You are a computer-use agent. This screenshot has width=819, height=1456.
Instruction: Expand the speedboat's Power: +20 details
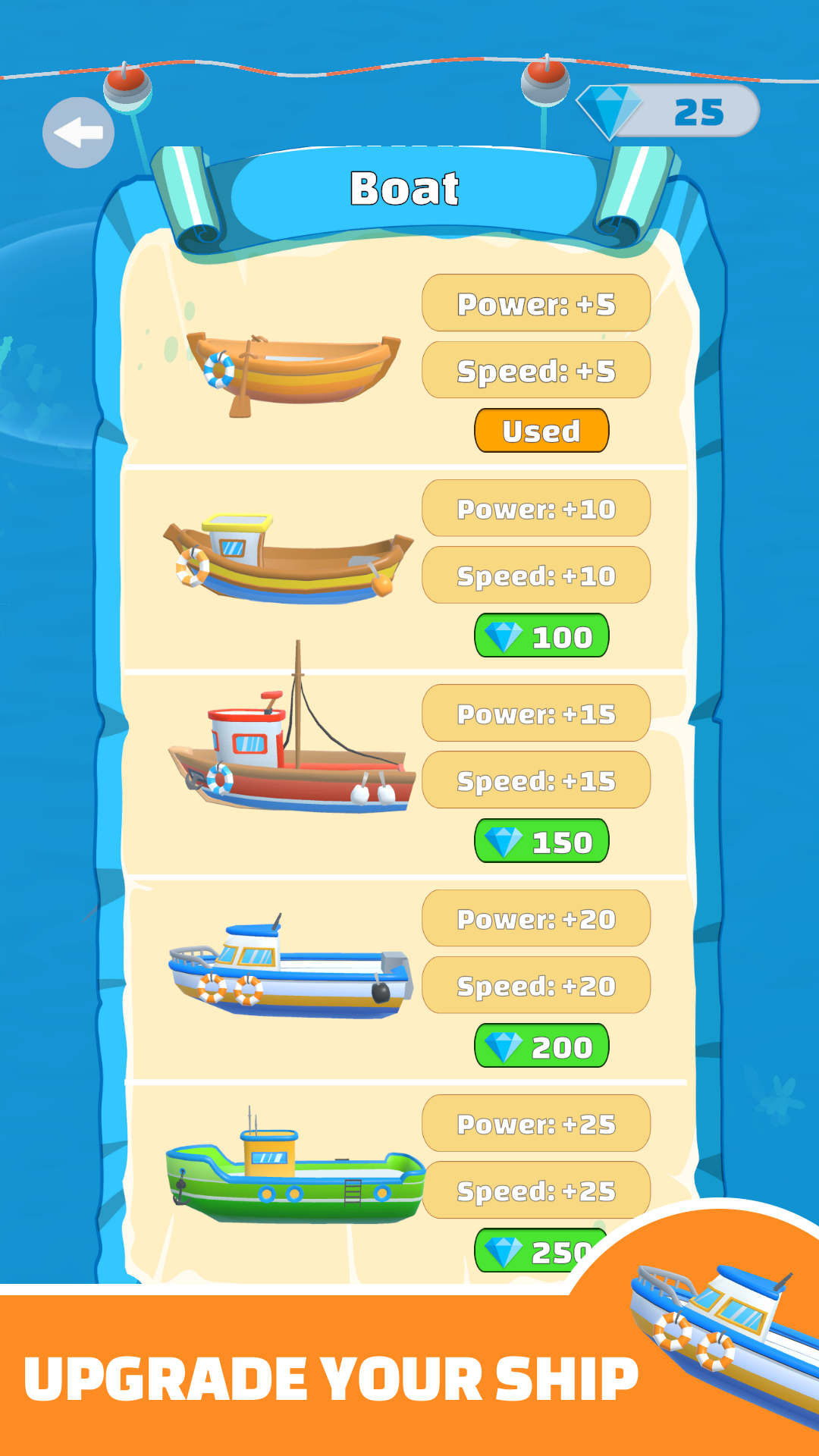(x=535, y=919)
